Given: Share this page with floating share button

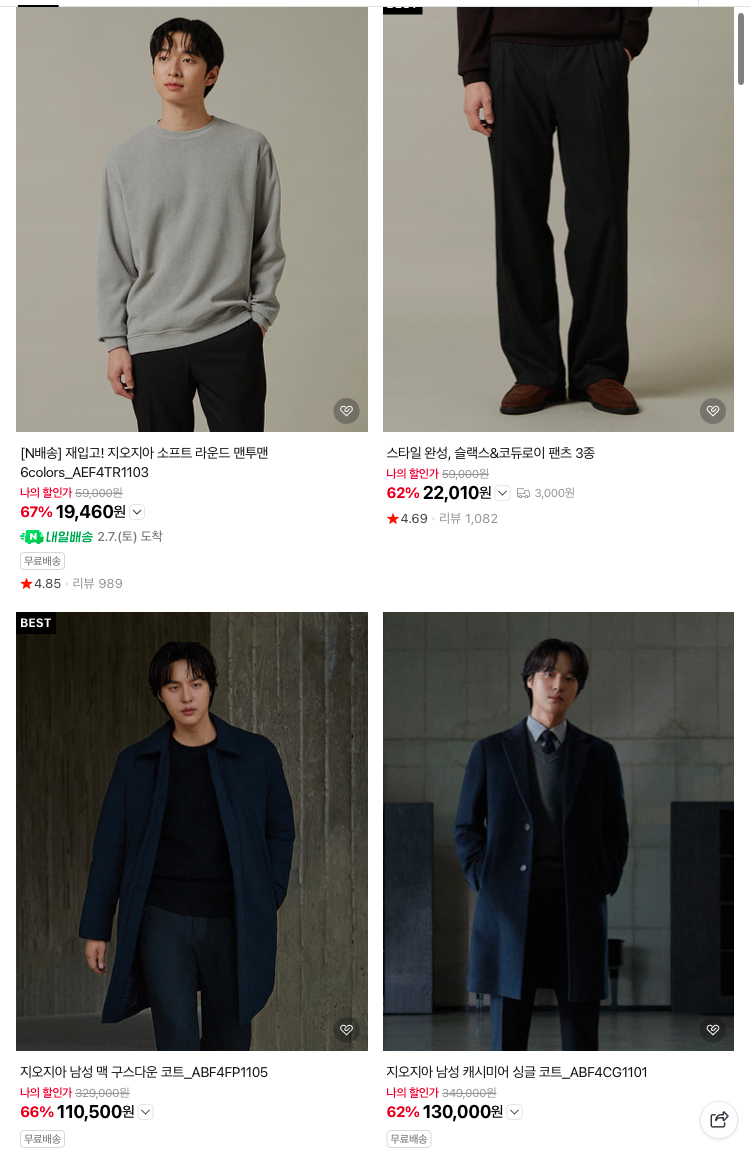Looking at the screenshot, I should point(718,1120).
